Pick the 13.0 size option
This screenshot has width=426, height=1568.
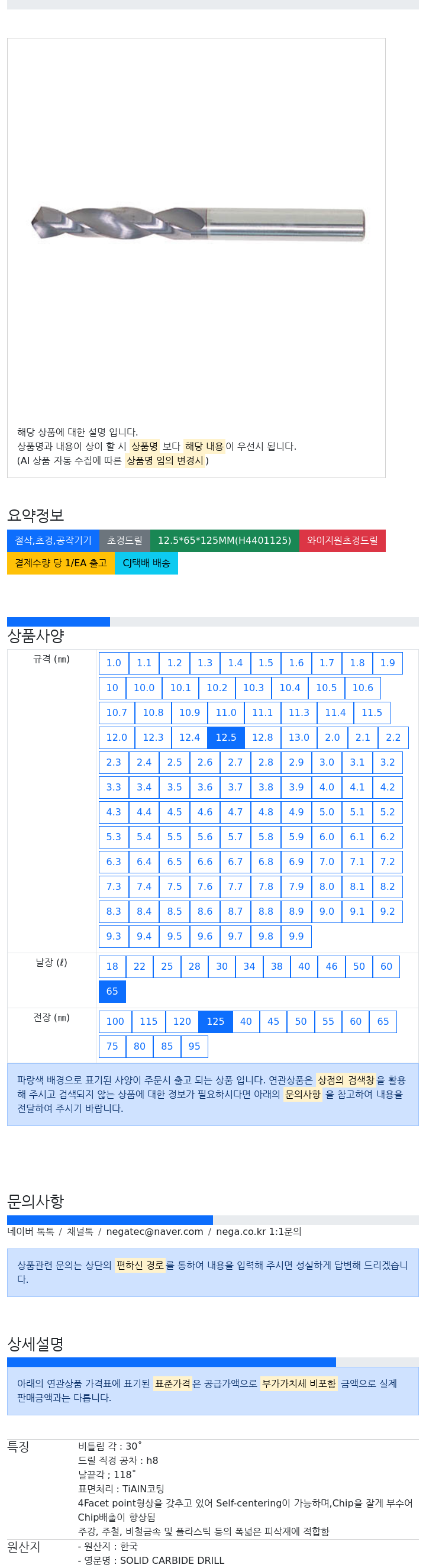click(x=298, y=737)
